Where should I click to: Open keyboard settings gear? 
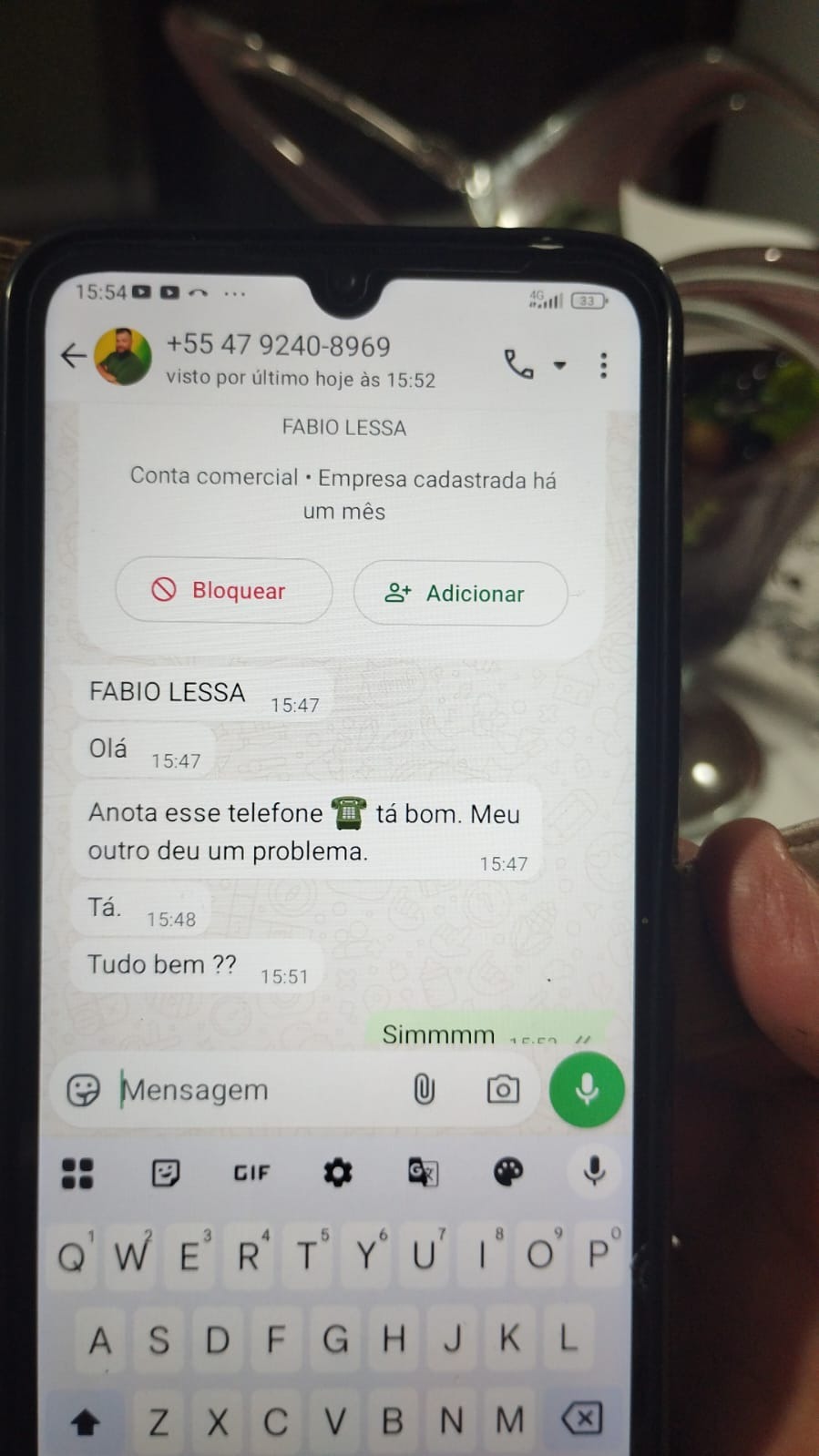(337, 1173)
